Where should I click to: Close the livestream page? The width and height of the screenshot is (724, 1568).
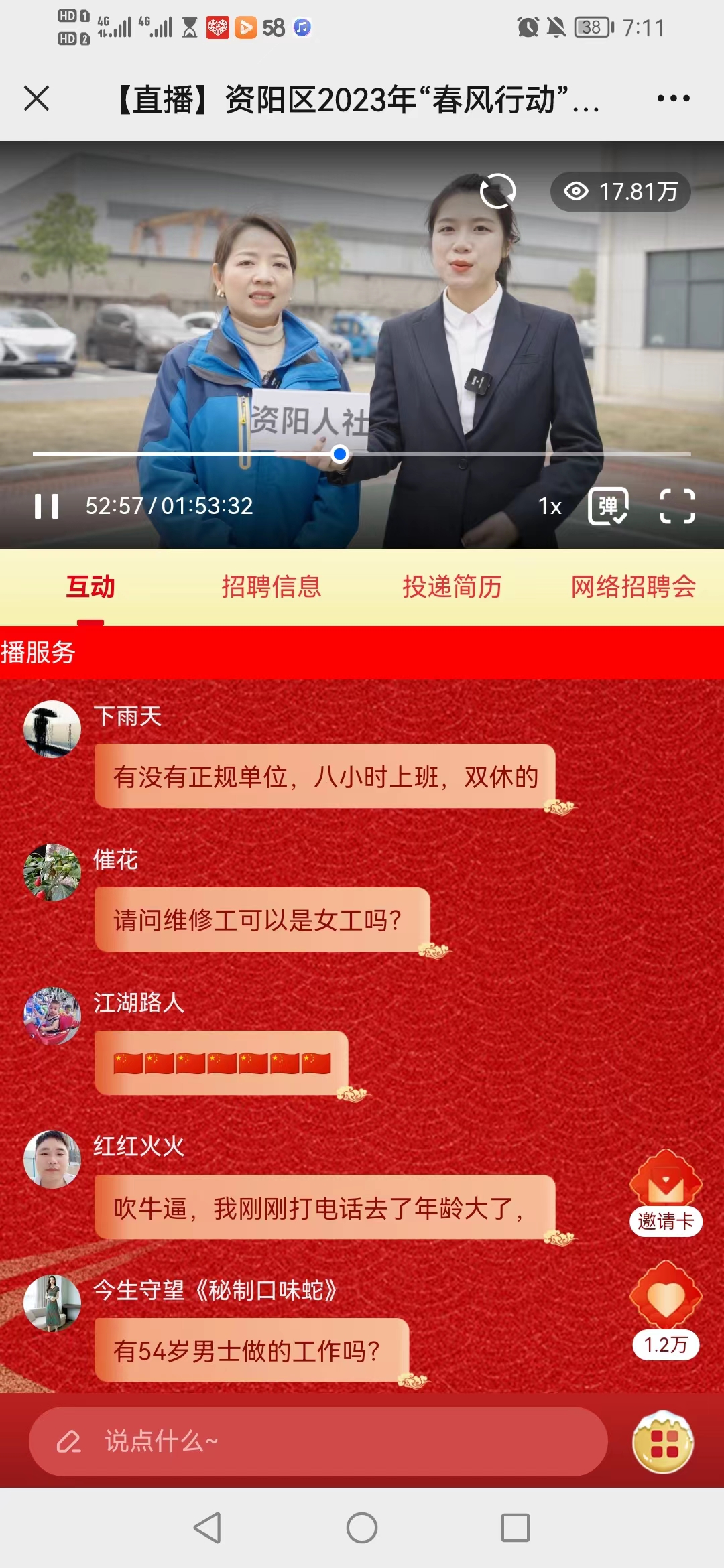tap(37, 99)
